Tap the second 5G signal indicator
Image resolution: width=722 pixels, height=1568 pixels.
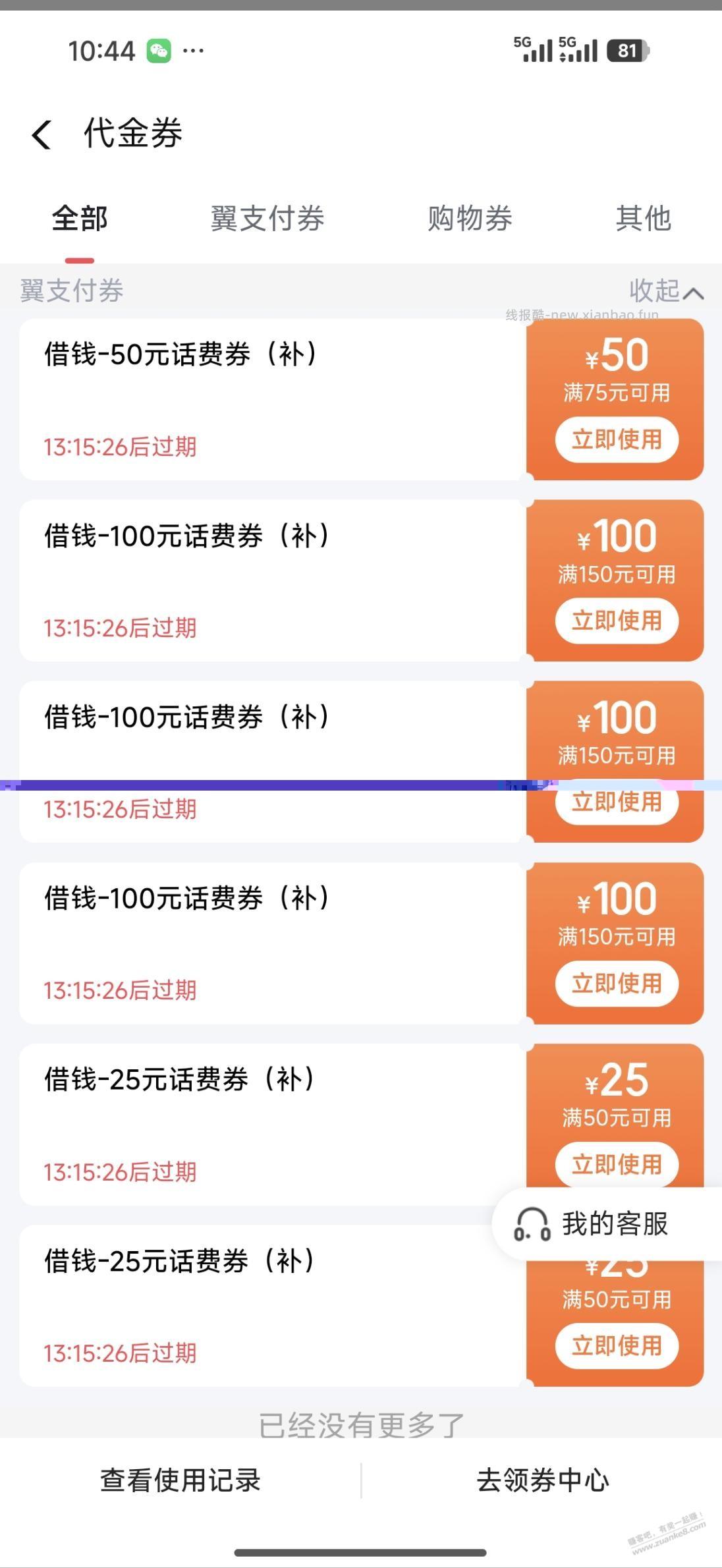(577, 49)
